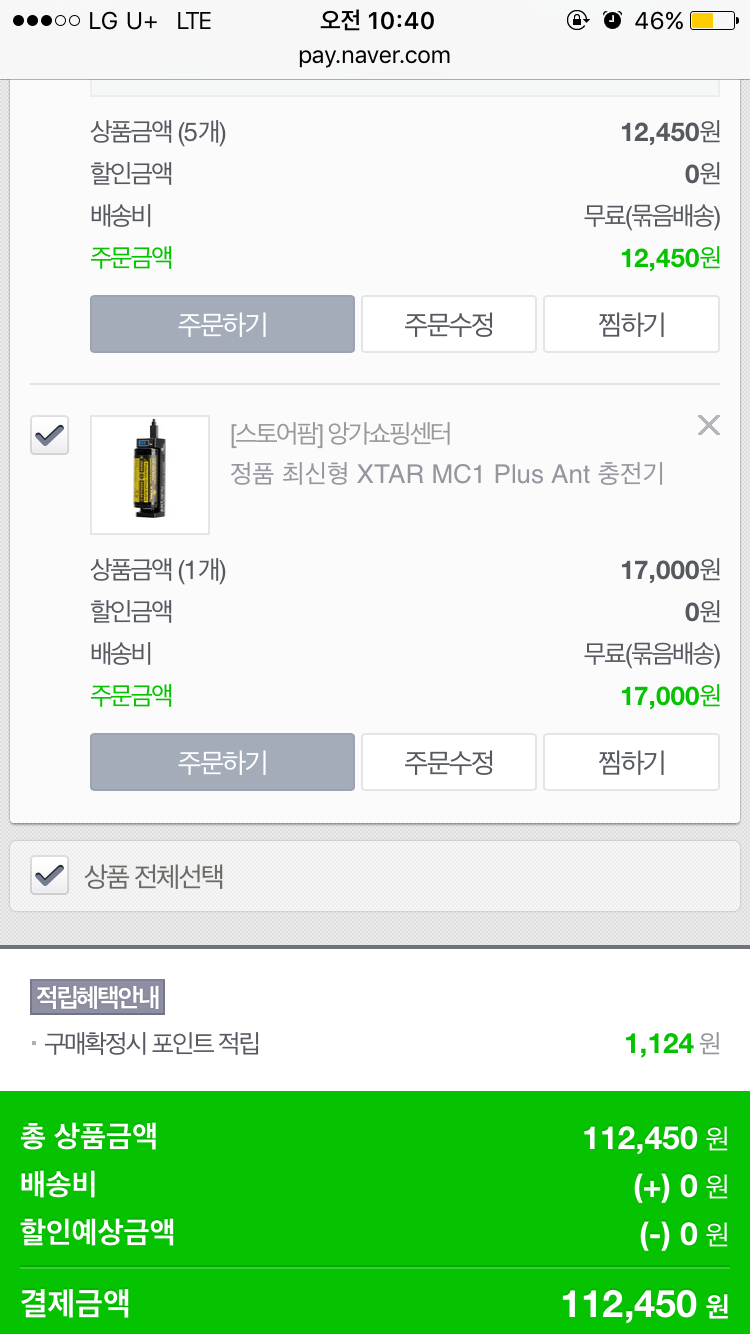Uncheck the XTAR MC1 Plus Ant charger item
Image resolution: width=750 pixels, height=1334 pixels.
tap(49, 435)
